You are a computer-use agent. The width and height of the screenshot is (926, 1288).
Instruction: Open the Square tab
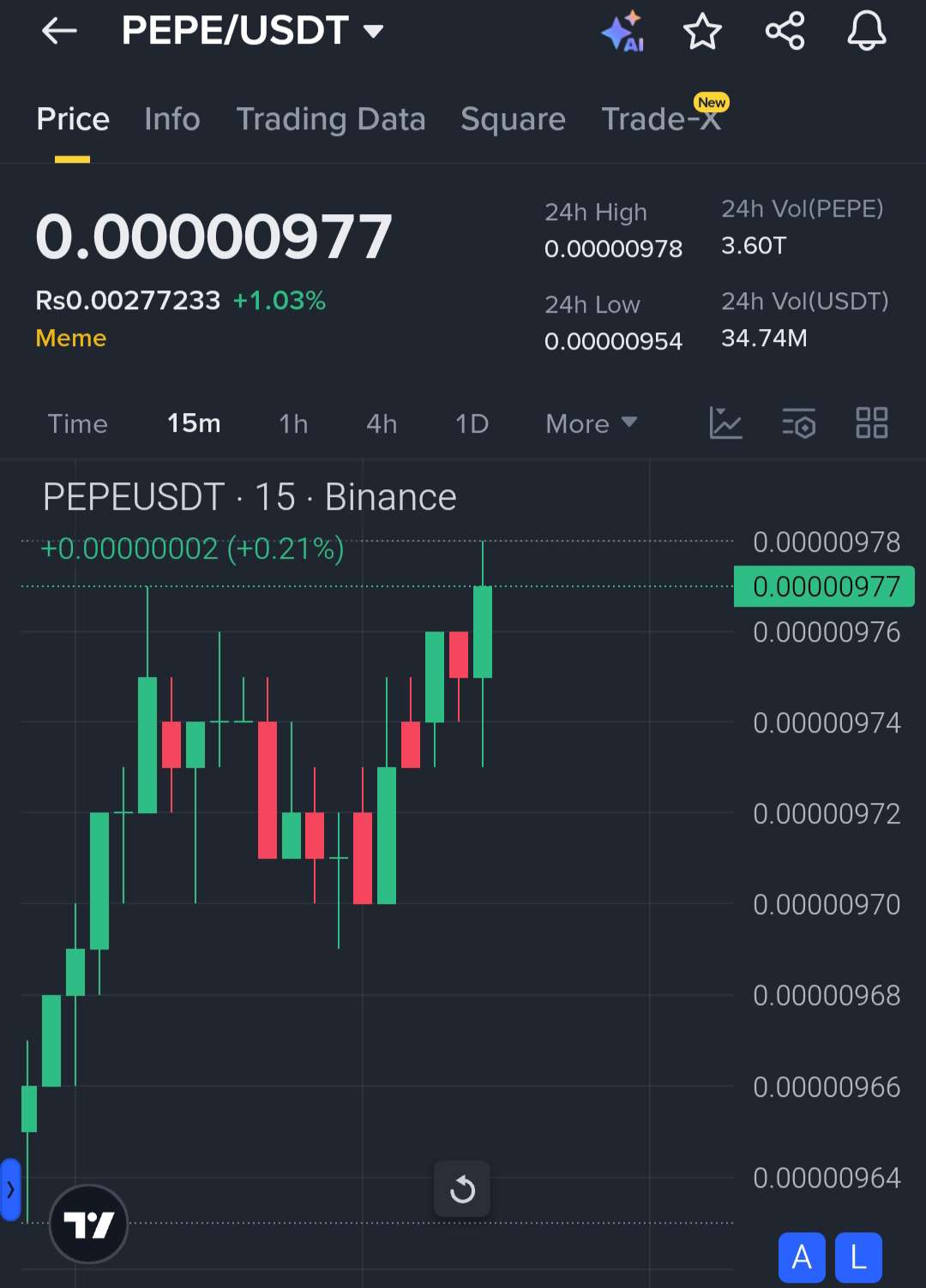(513, 119)
